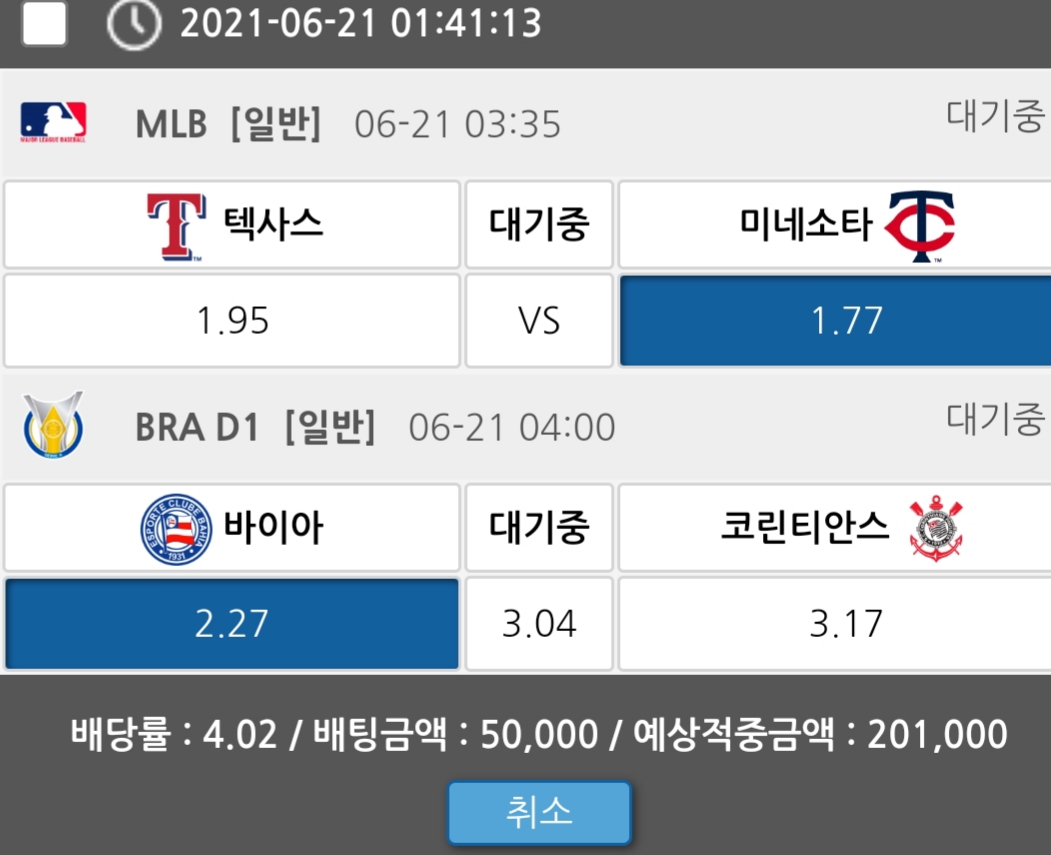Tick the checkbox beside the bet timestamp
This screenshot has height=855, width=1051.
[x=44, y=23]
